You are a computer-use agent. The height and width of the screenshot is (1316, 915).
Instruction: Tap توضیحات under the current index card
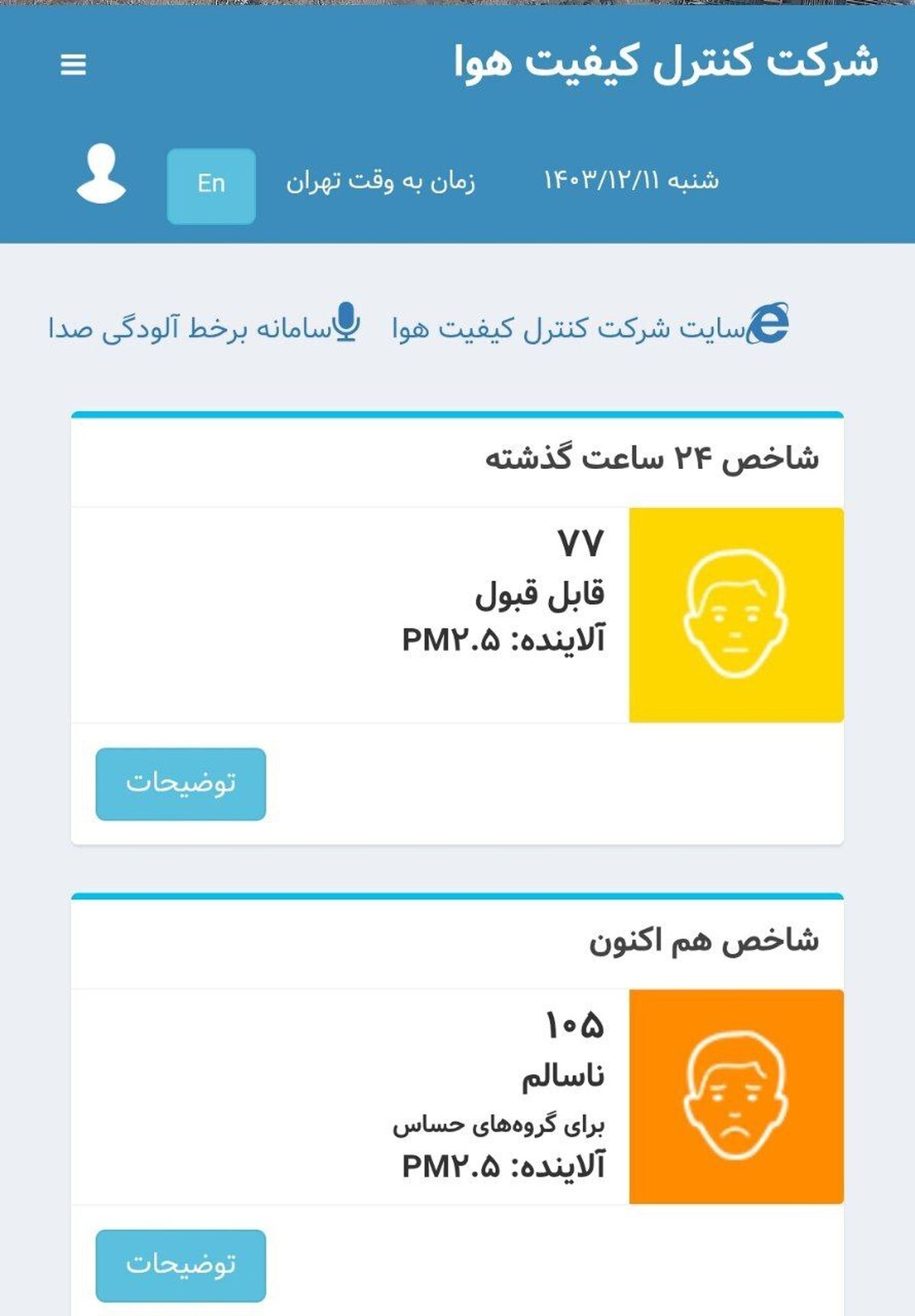click(x=181, y=1265)
